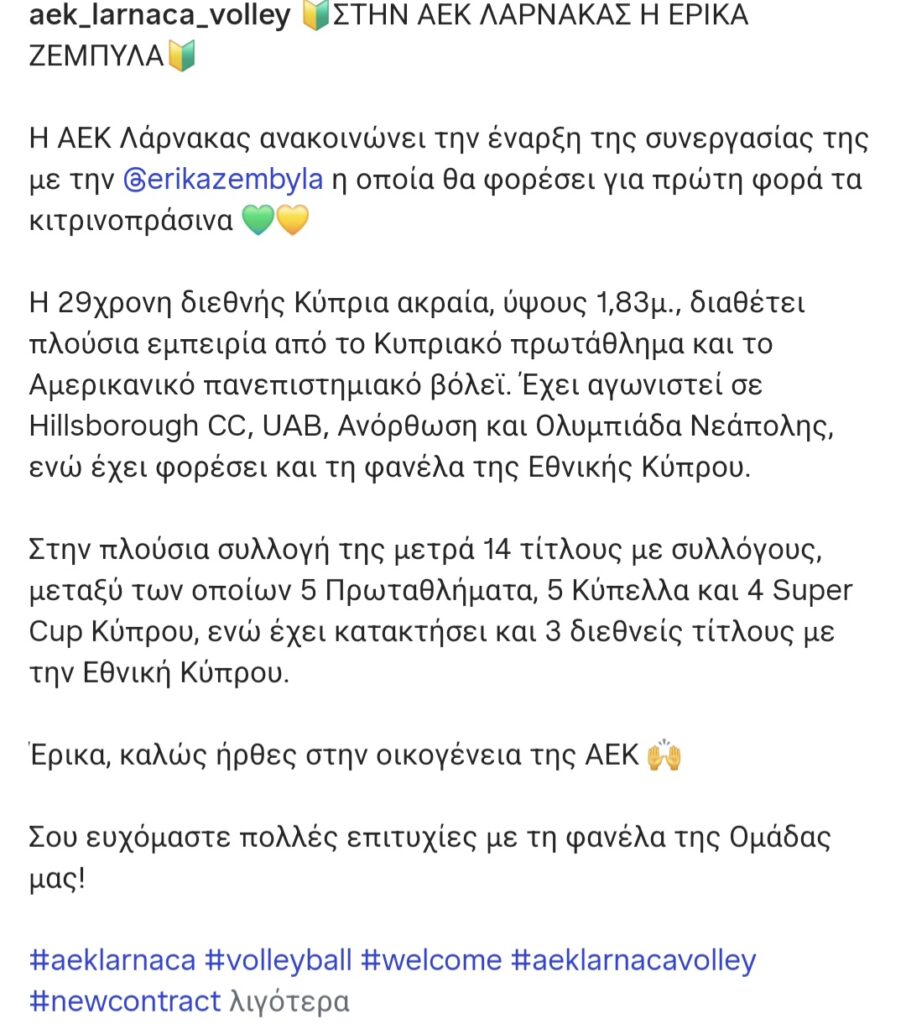Open the aek_larnaca_volley profile

coord(160,15)
